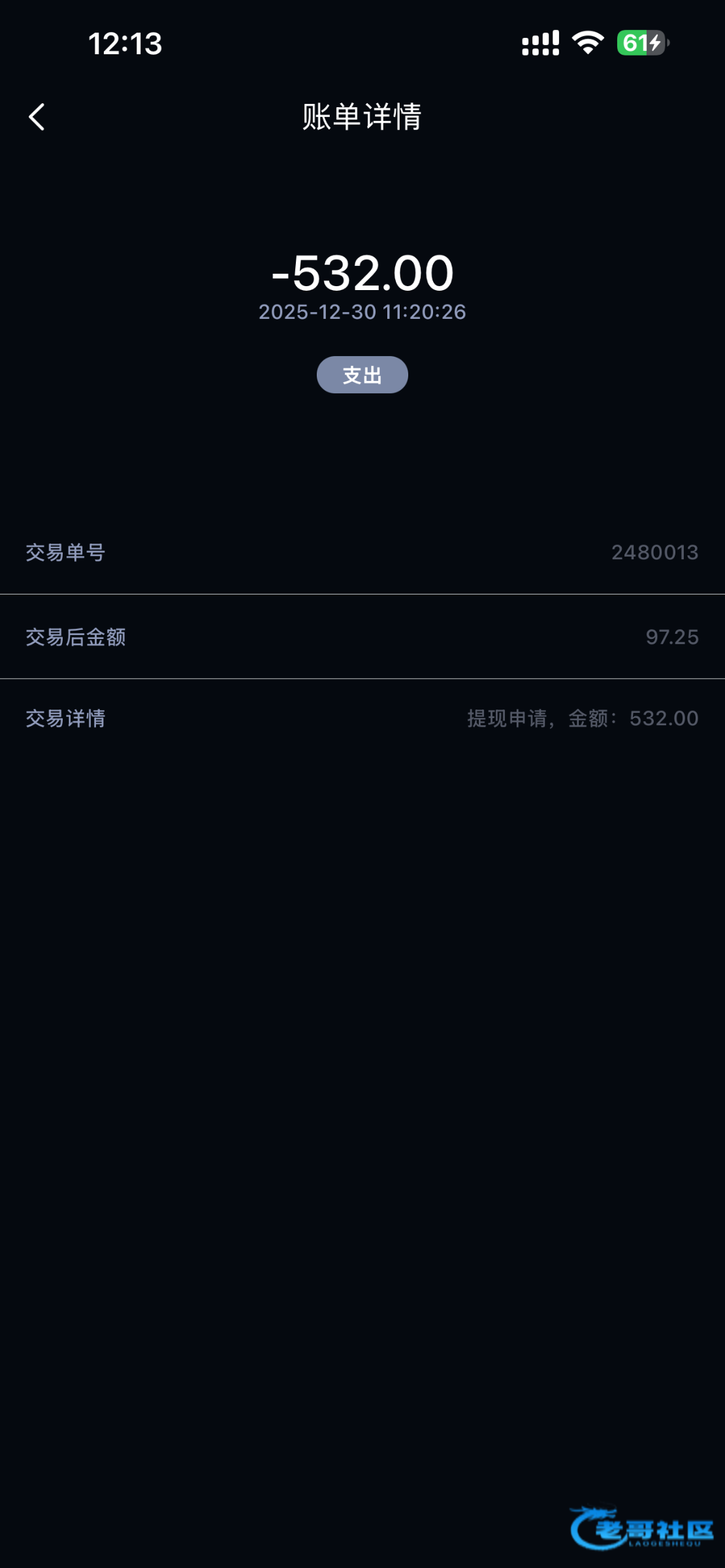The height and width of the screenshot is (1568, 725).
Task: Go back from the 账单详情 page
Action: [37, 117]
